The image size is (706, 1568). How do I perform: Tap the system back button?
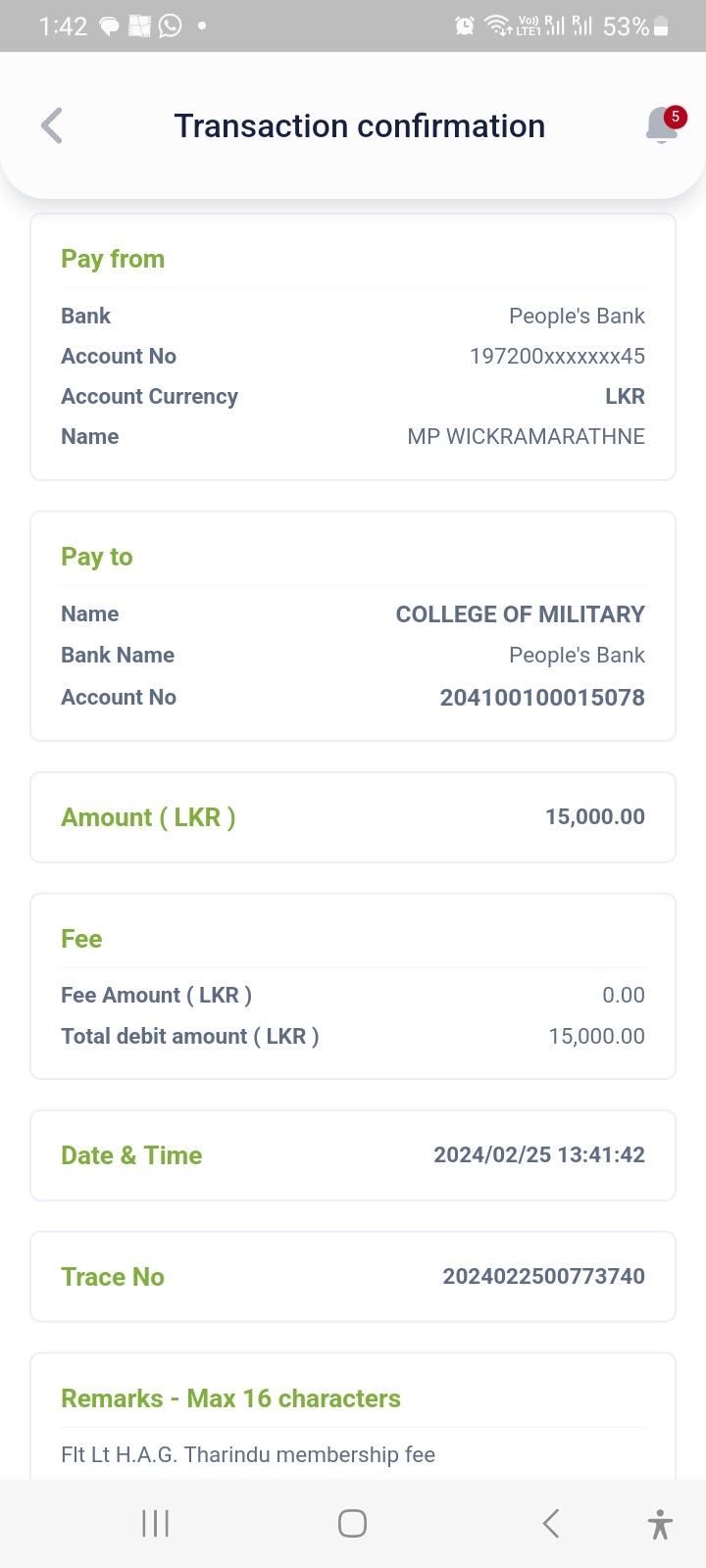pyautogui.click(x=551, y=1523)
